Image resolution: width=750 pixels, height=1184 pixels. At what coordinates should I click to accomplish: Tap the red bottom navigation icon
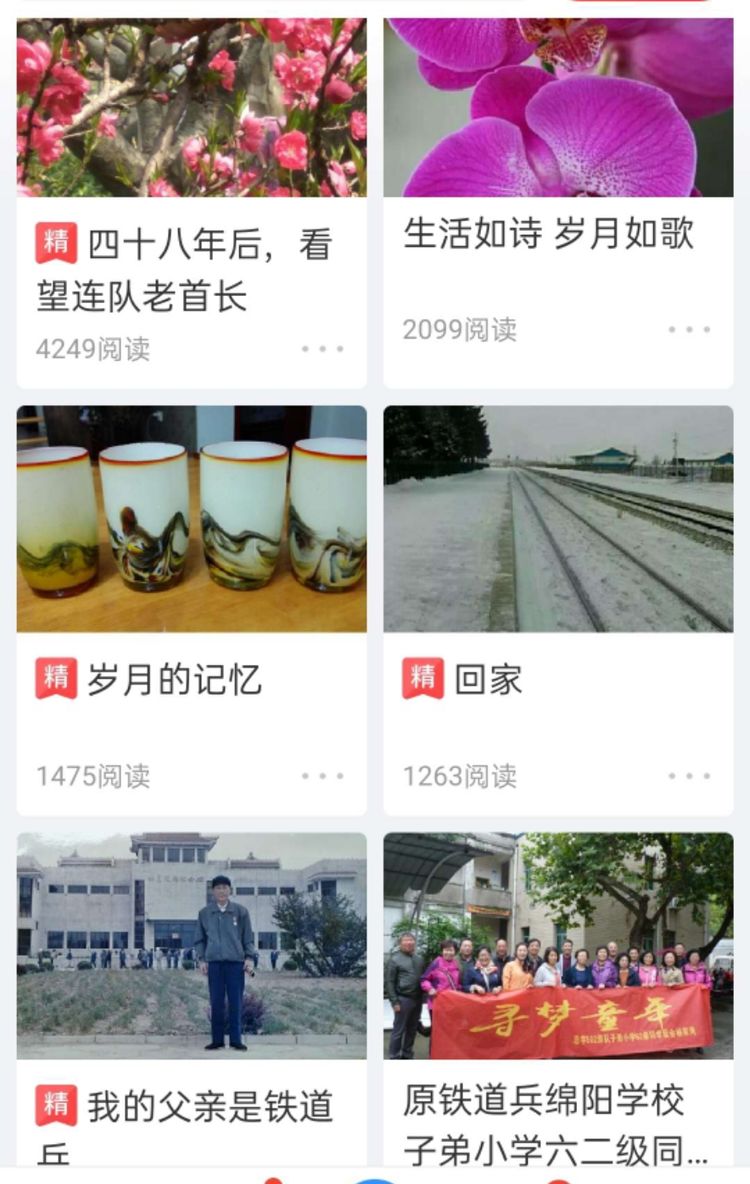[x=272, y=1180]
